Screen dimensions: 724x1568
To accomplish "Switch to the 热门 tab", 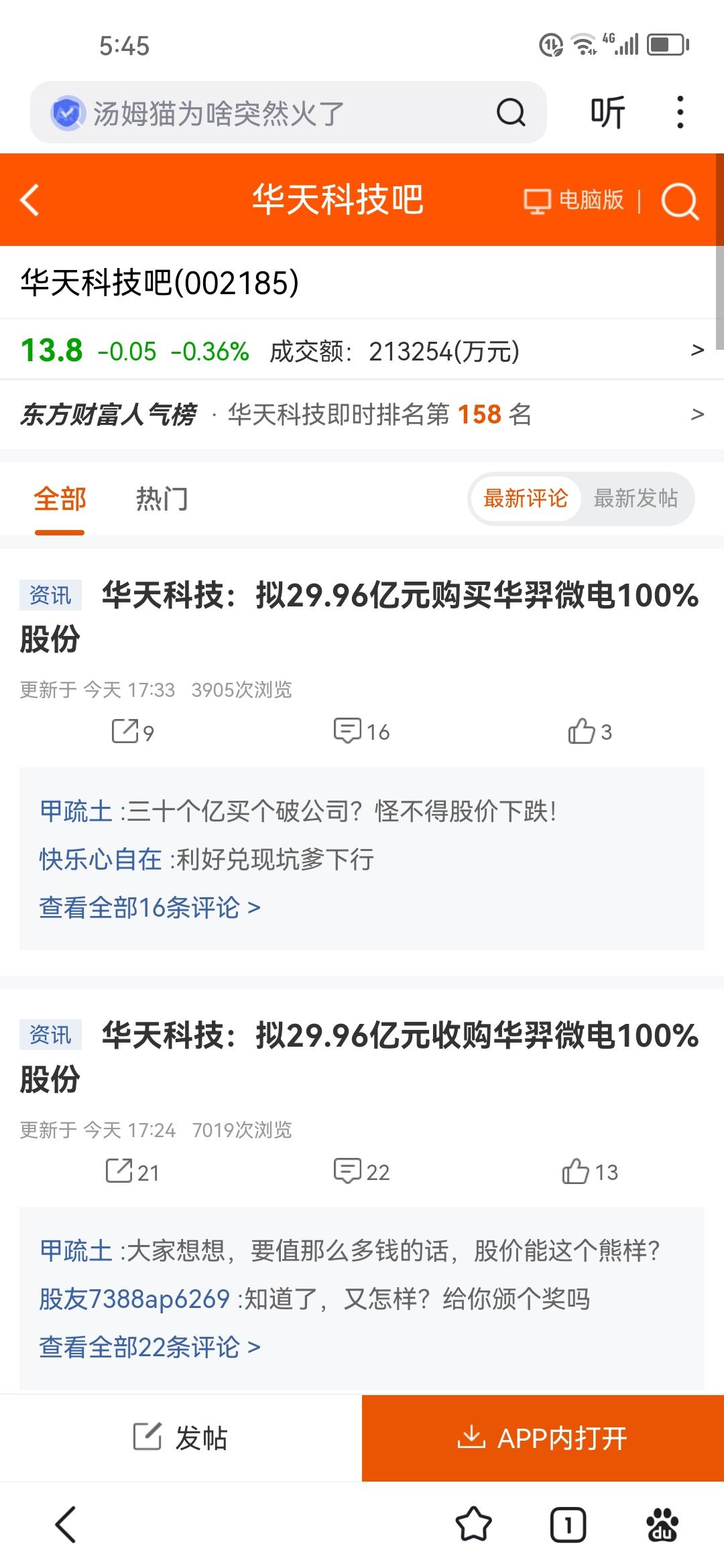I will [162, 499].
